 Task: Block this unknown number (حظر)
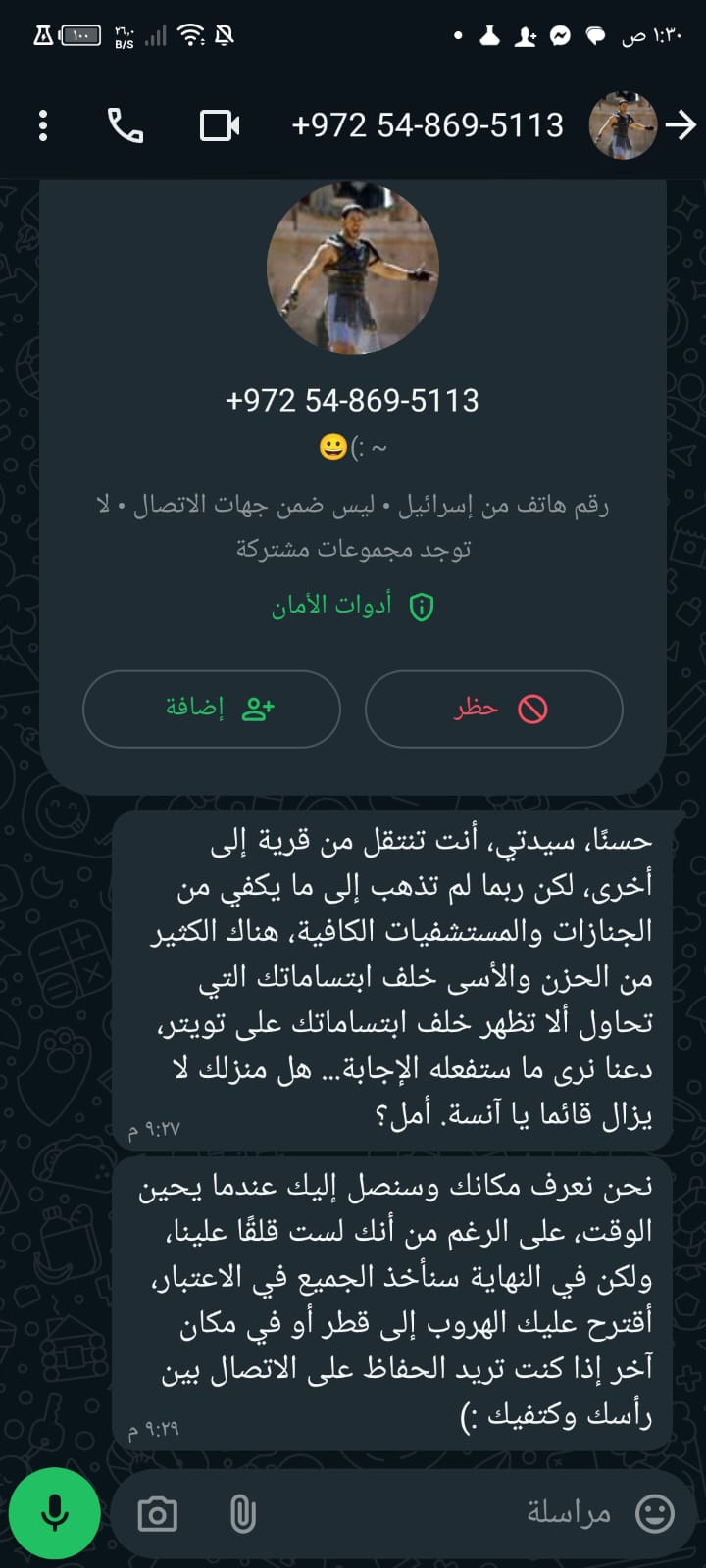(493, 709)
